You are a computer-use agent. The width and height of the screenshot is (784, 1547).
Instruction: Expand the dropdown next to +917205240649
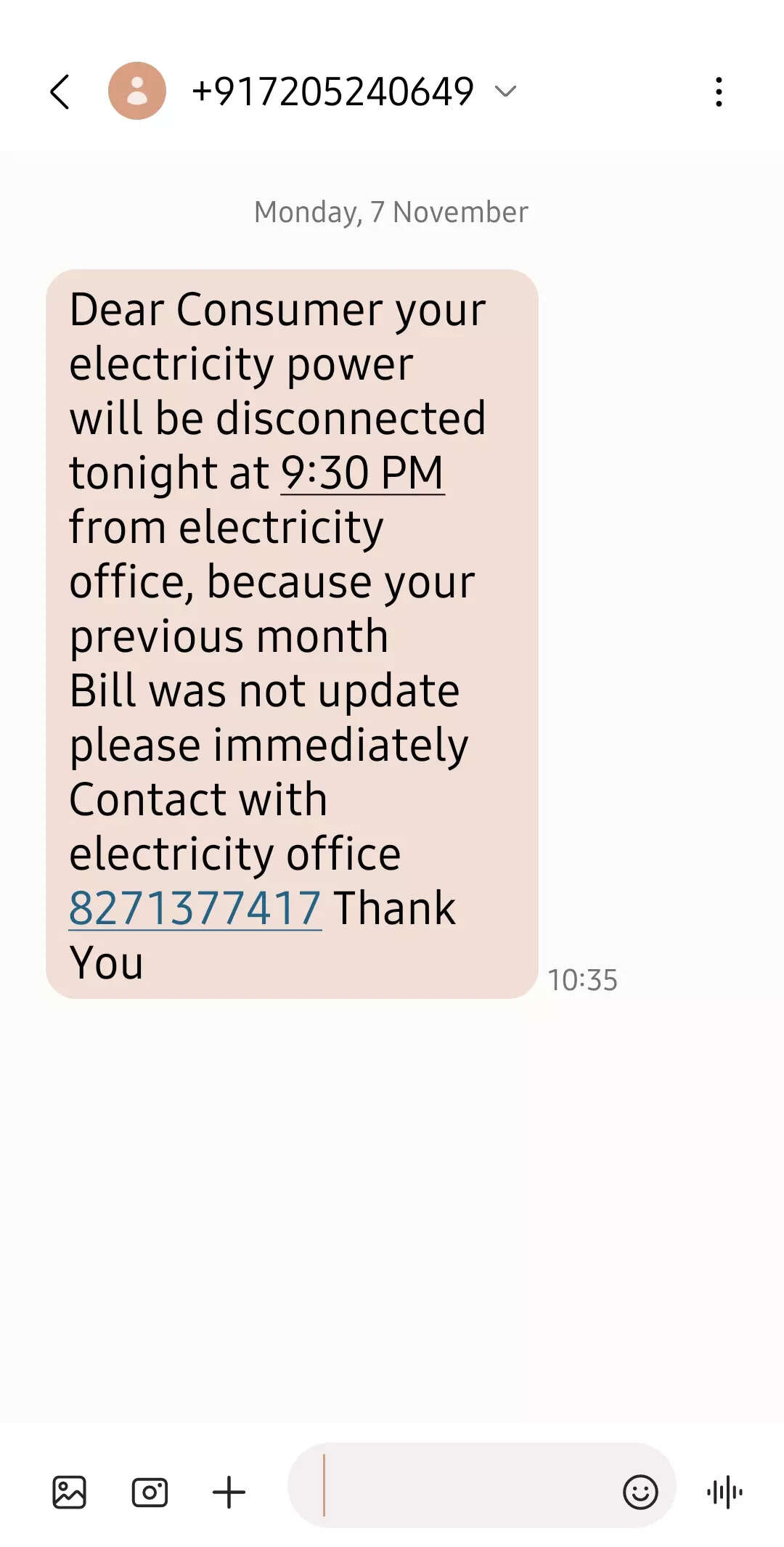(505, 91)
